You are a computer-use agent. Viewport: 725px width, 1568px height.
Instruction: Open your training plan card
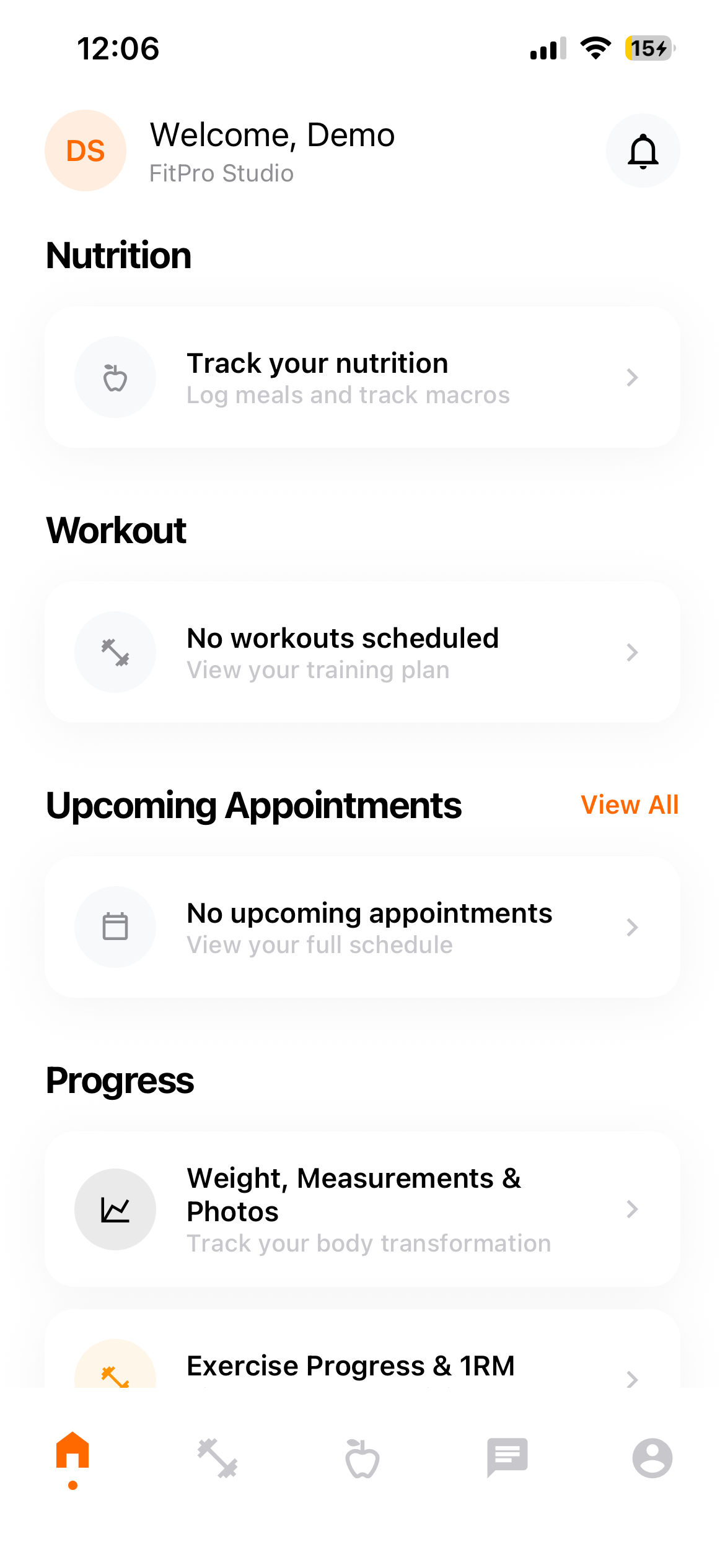point(362,652)
